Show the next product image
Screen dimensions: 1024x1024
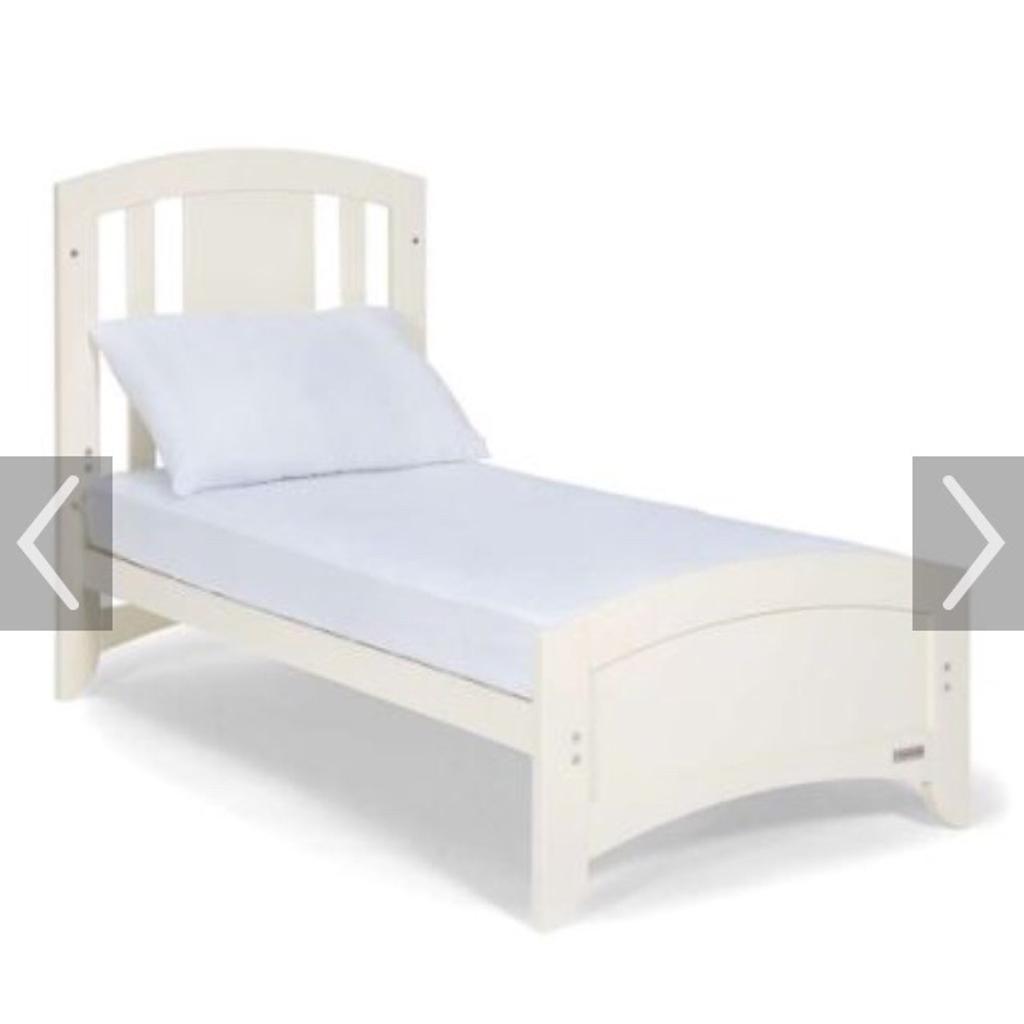click(968, 543)
